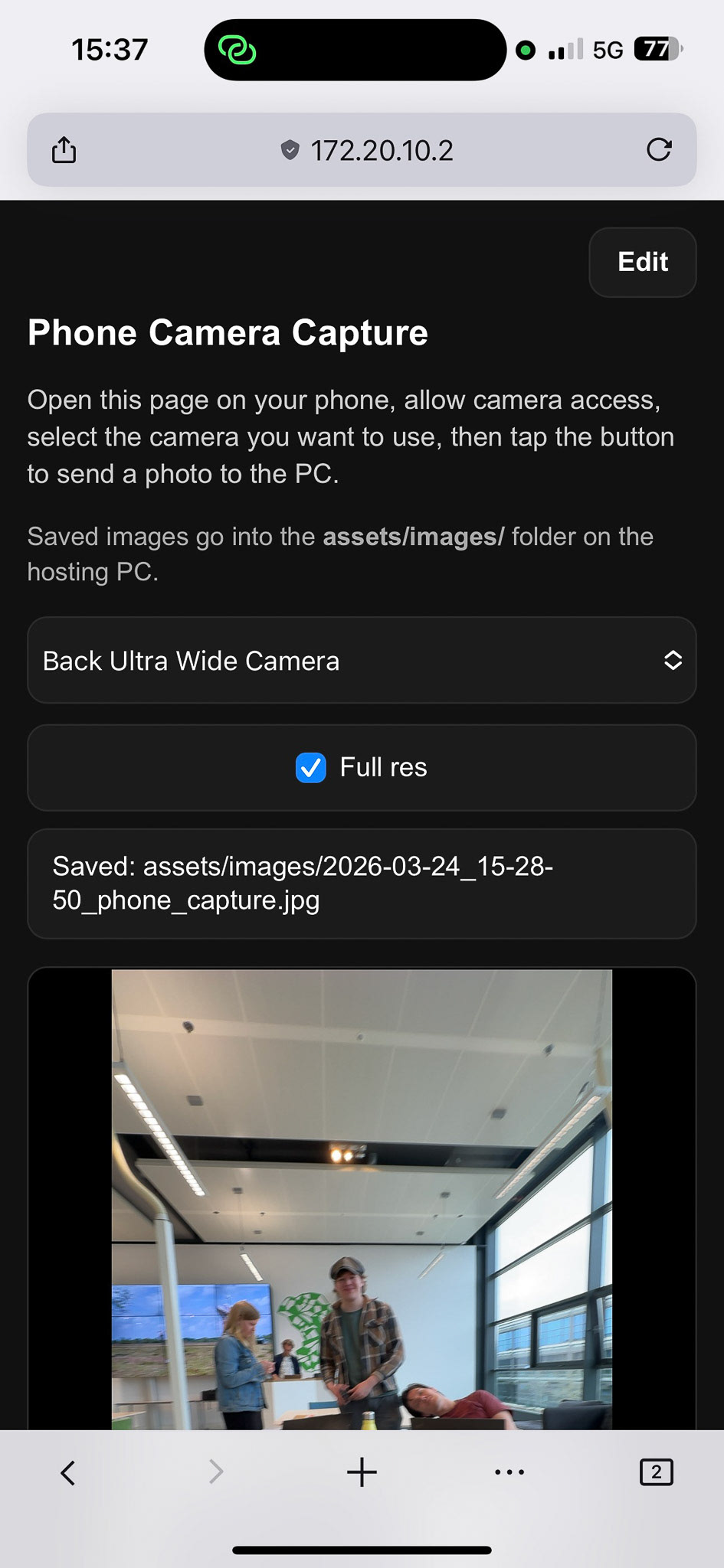Open Safari tab overview icon
The height and width of the screenshot is (1568, 724).
pos(656,1471)
